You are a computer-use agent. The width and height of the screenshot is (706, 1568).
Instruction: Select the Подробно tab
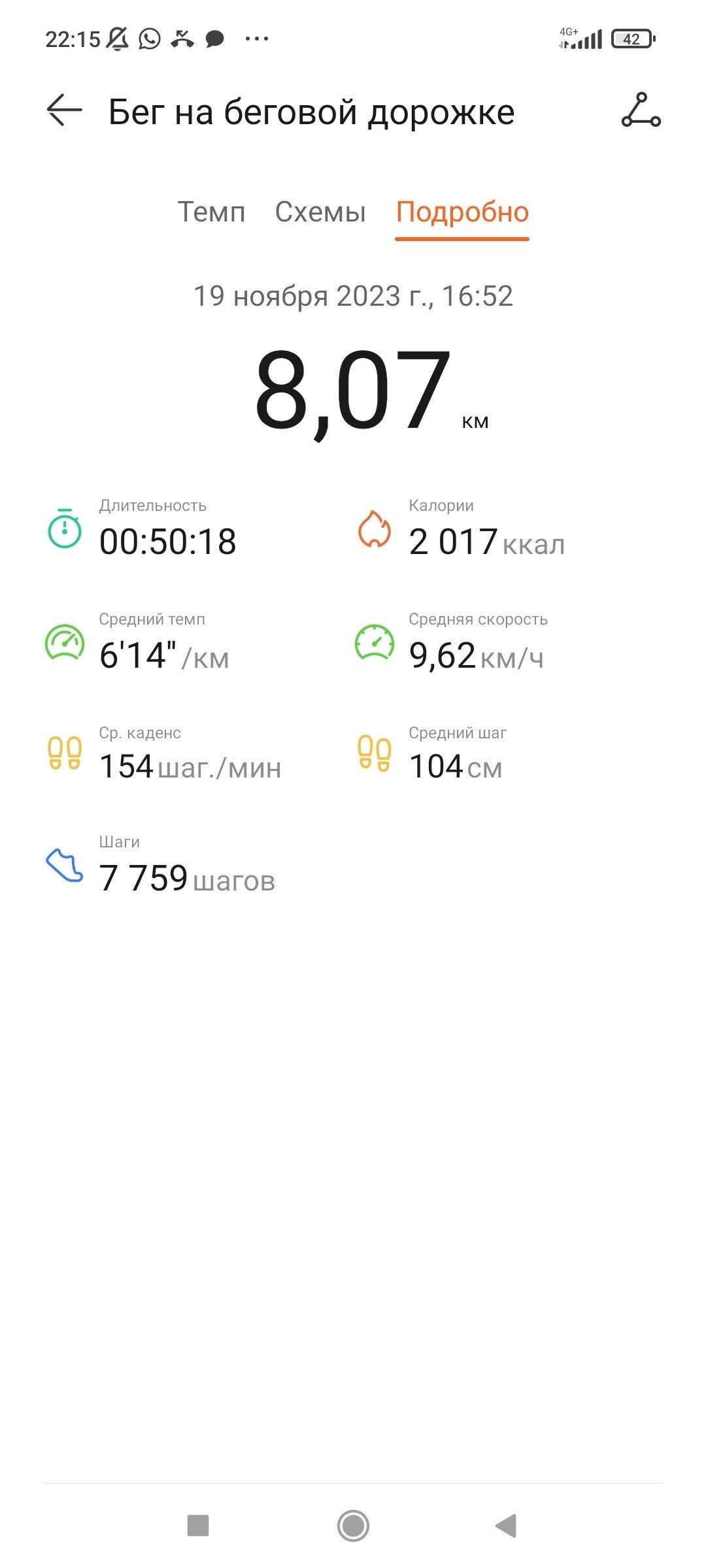click(x=462, y=212)
